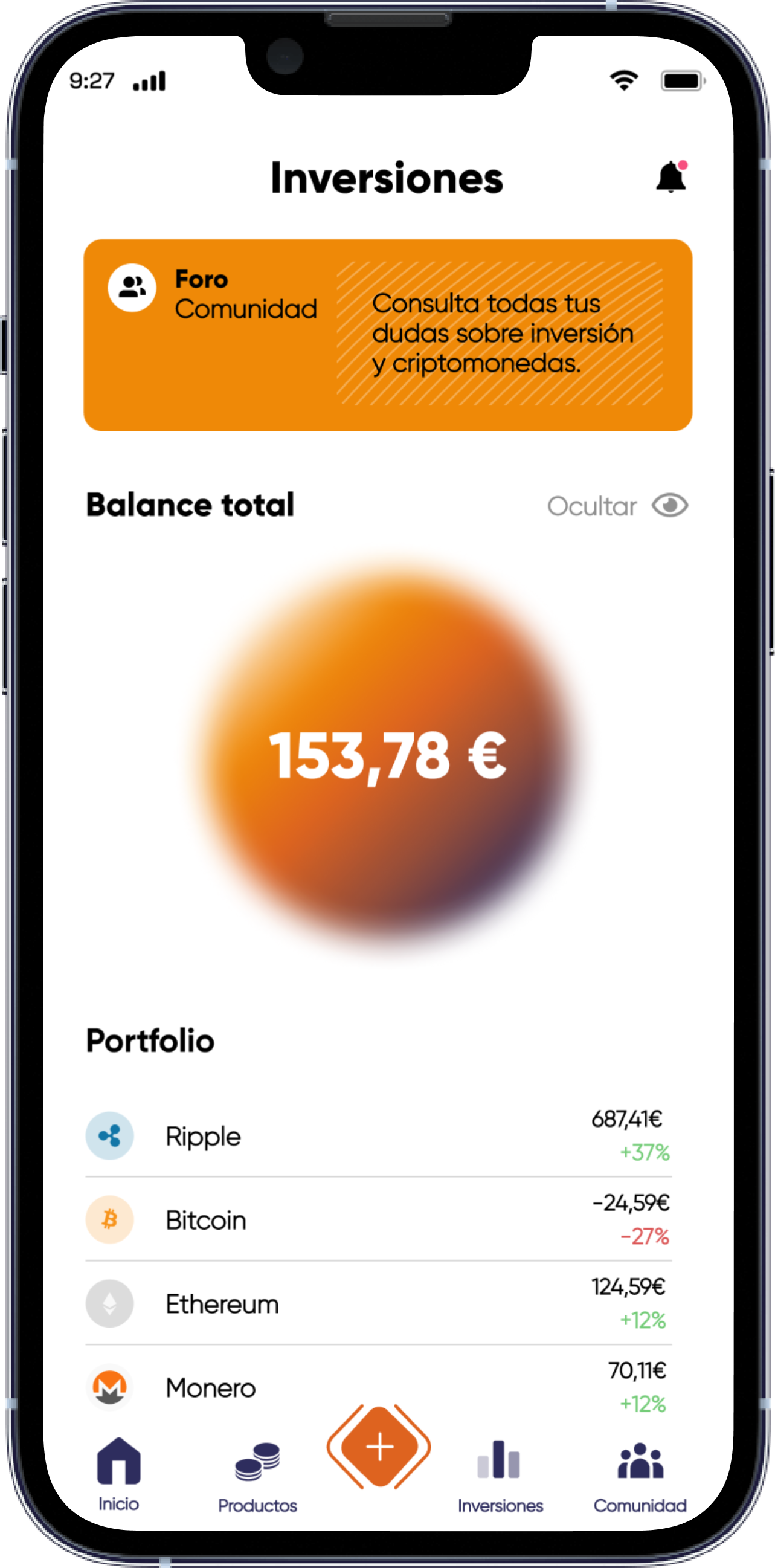Go to the Inicio tab
The image size is (775, 1568).
click(x=118, y=1474)
